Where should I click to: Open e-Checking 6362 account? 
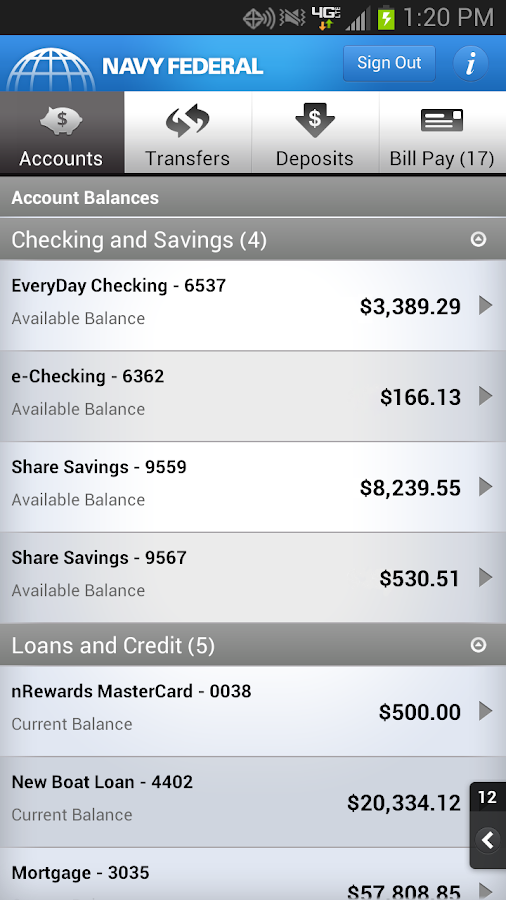pyautogui.click(x=253, y=396)
